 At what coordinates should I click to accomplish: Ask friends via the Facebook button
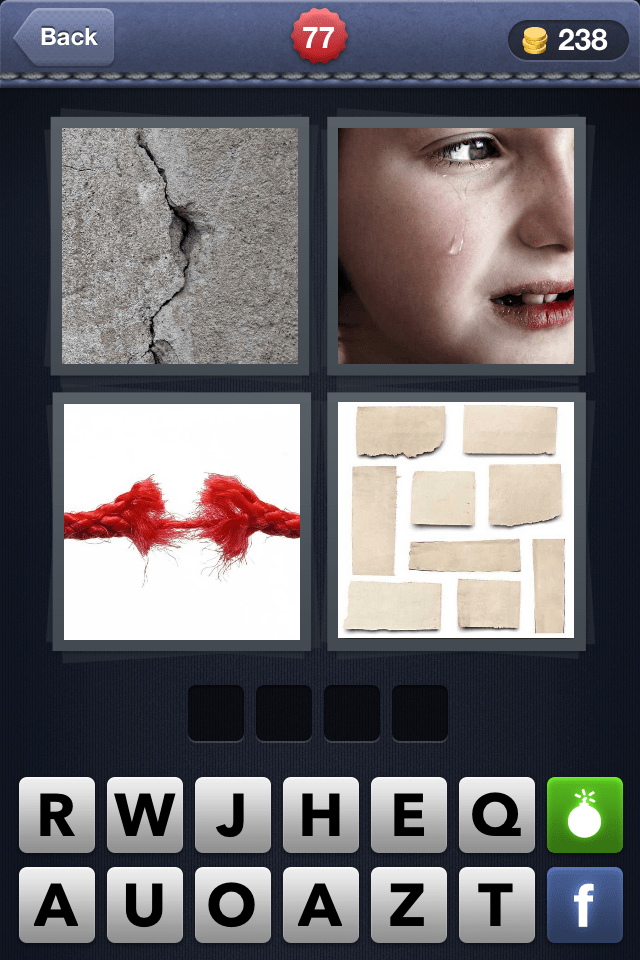click(x=585, y=905)
